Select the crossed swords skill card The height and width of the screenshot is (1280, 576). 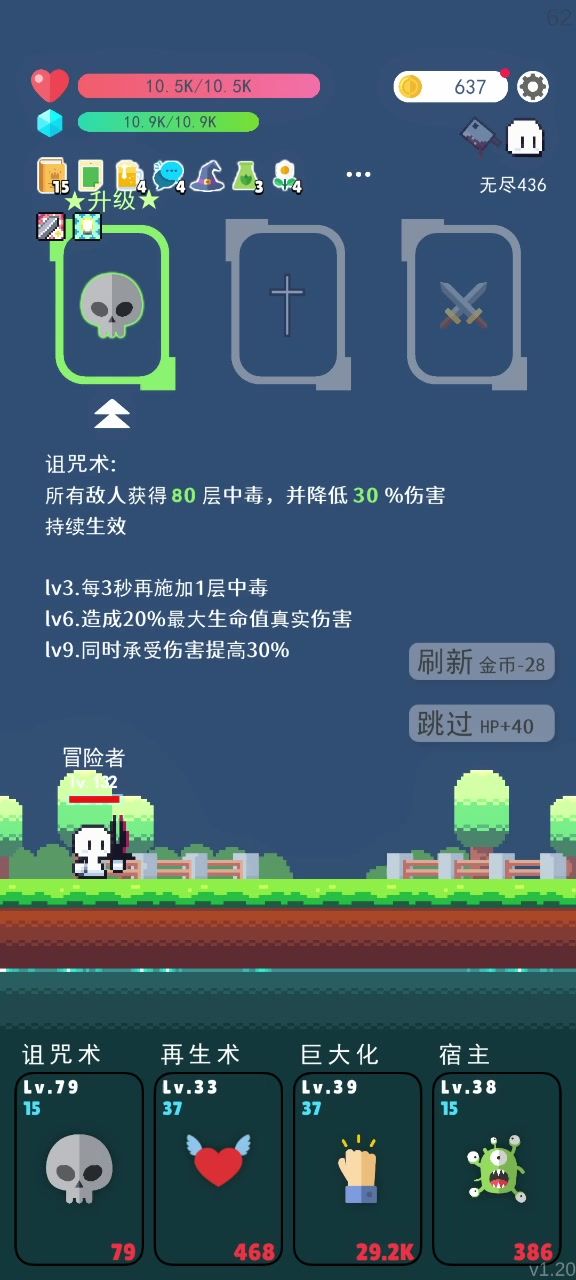(464, 305)
